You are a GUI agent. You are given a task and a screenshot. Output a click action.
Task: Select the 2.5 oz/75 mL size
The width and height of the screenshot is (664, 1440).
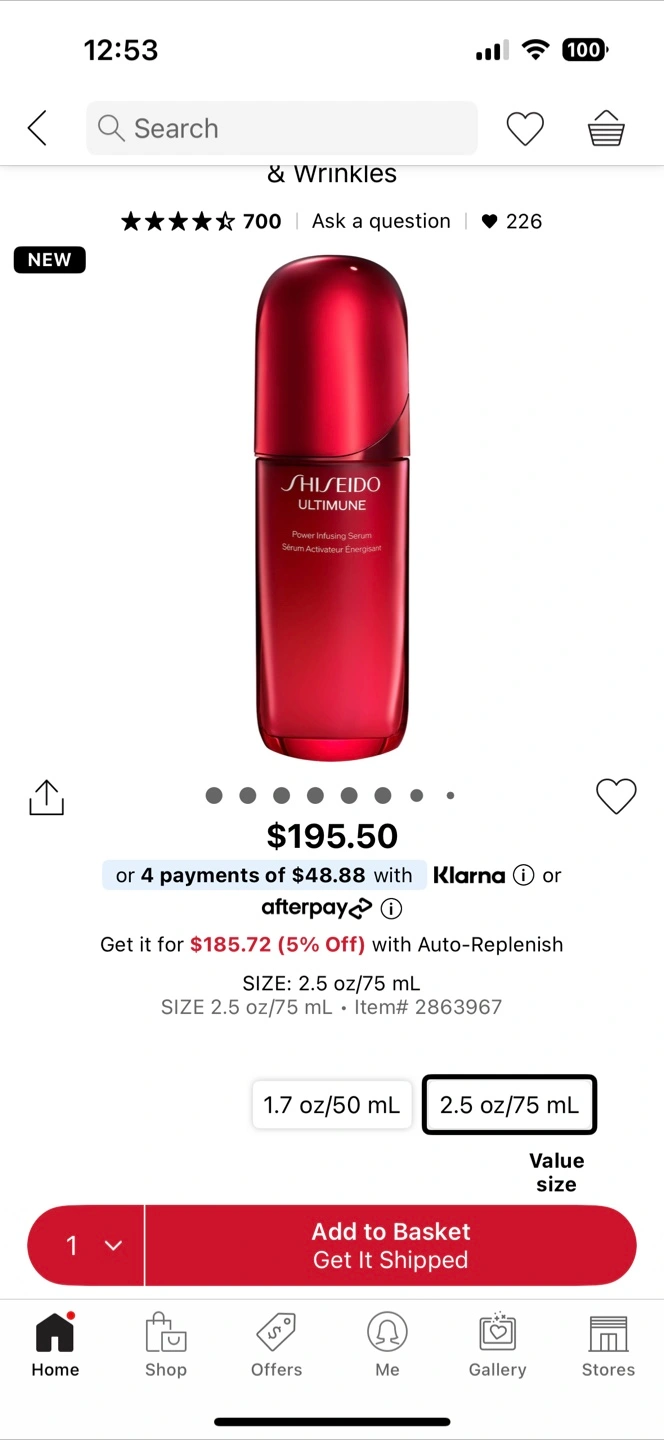pyautogui.click(x=509, y=1105)
